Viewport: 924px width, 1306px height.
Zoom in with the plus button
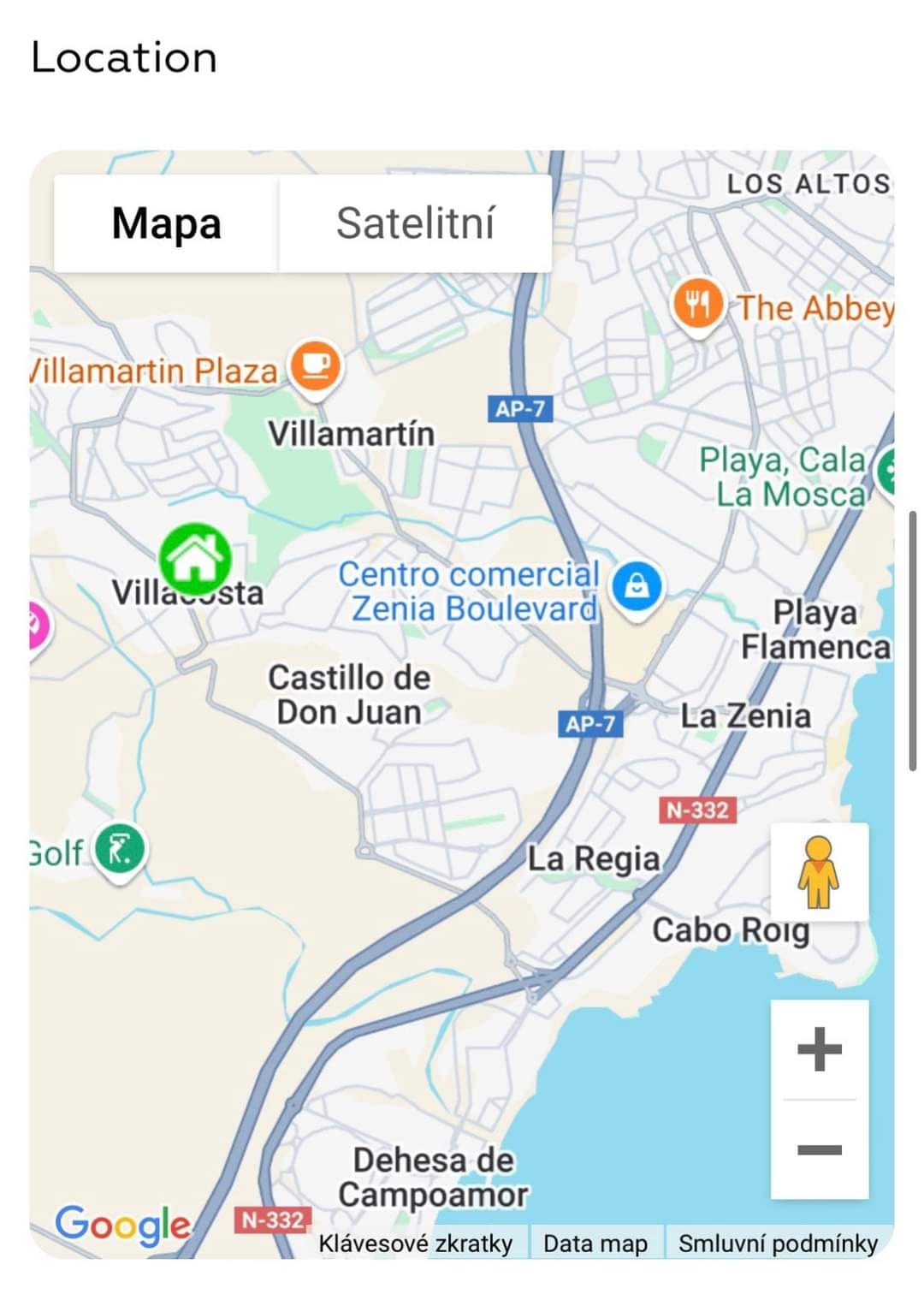pos(819,1049)
